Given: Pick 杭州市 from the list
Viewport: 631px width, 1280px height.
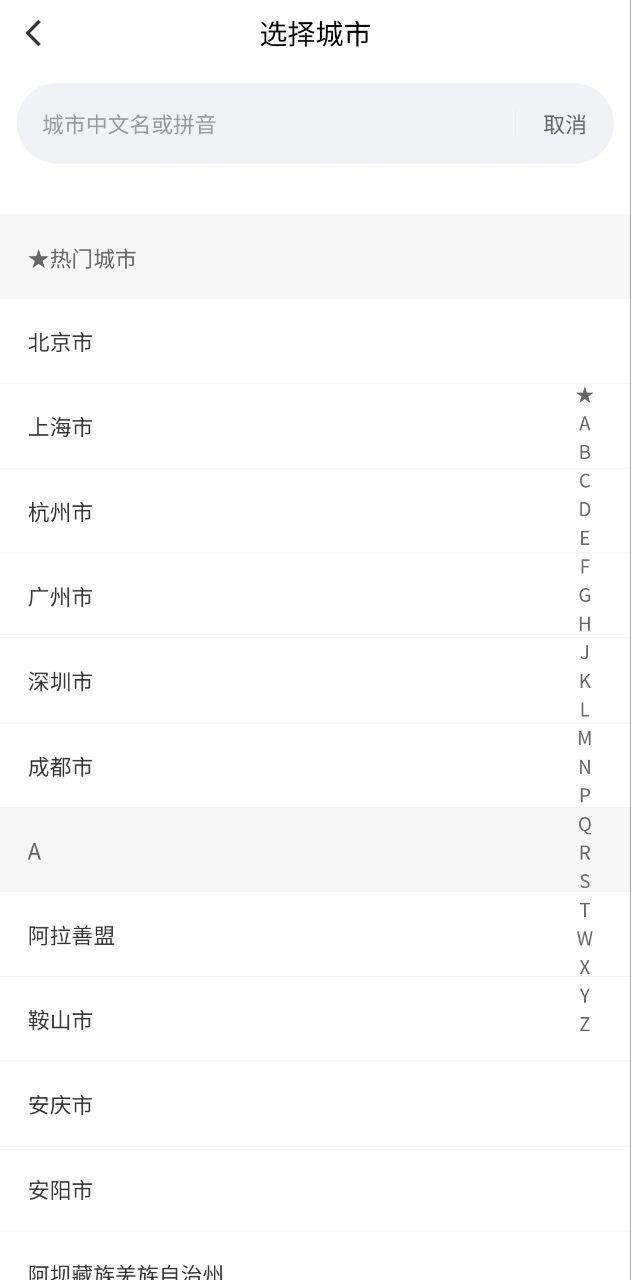Looking at the screenshot, I should [60, 512].
